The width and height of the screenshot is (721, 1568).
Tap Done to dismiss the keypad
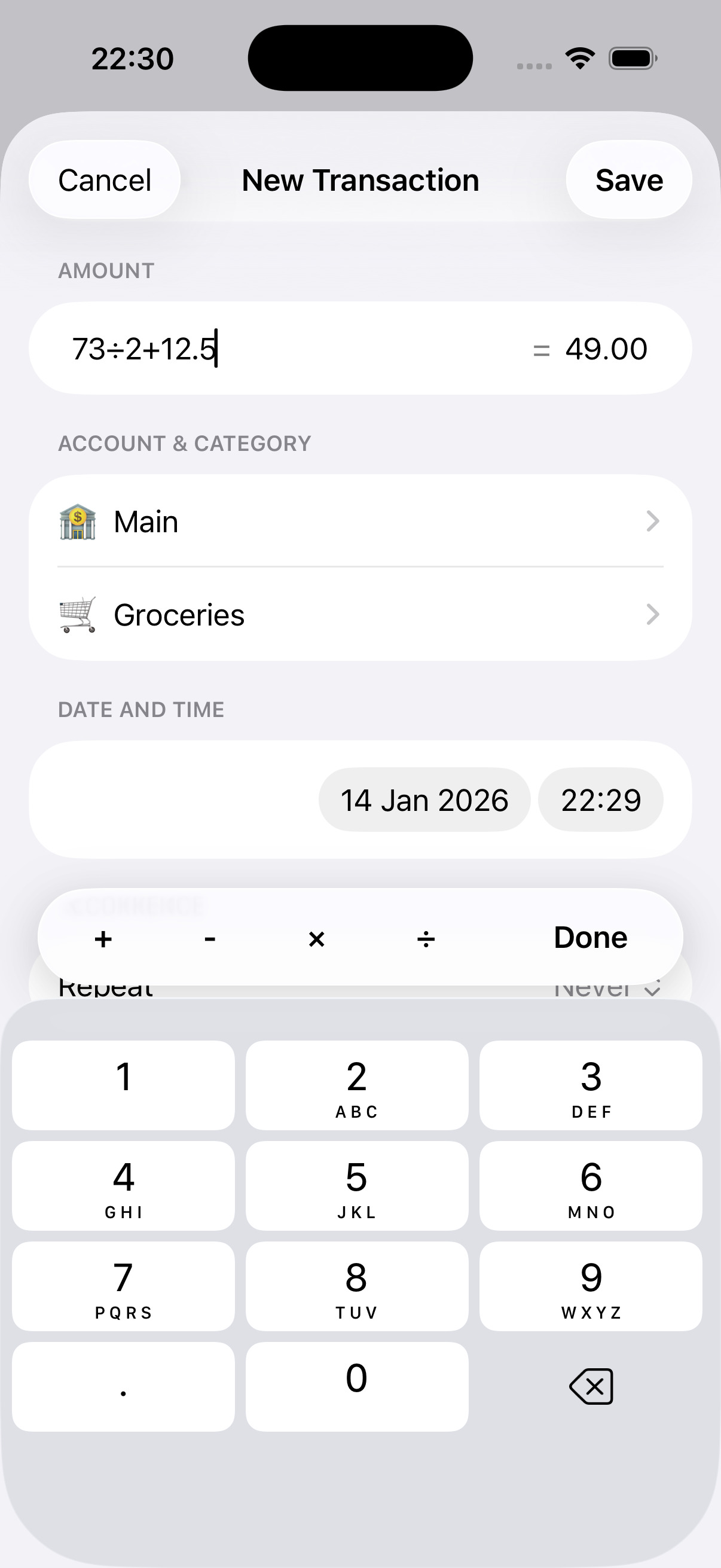(590, 938)
